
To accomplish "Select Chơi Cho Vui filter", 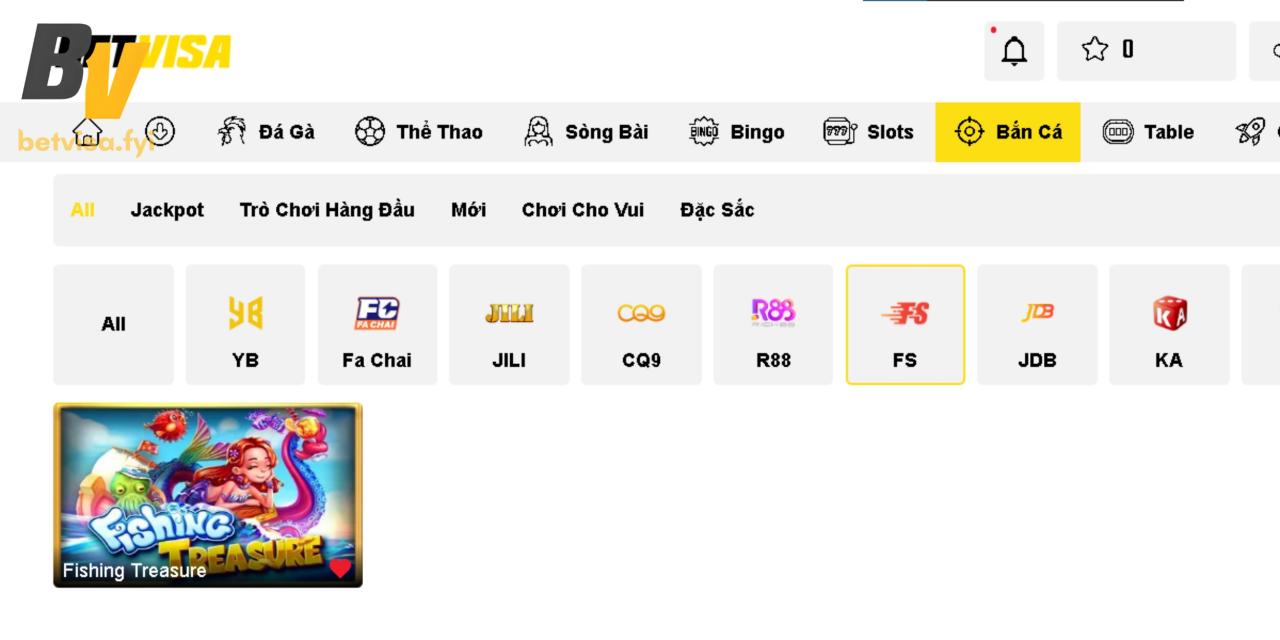I will (x=583, y=210).
